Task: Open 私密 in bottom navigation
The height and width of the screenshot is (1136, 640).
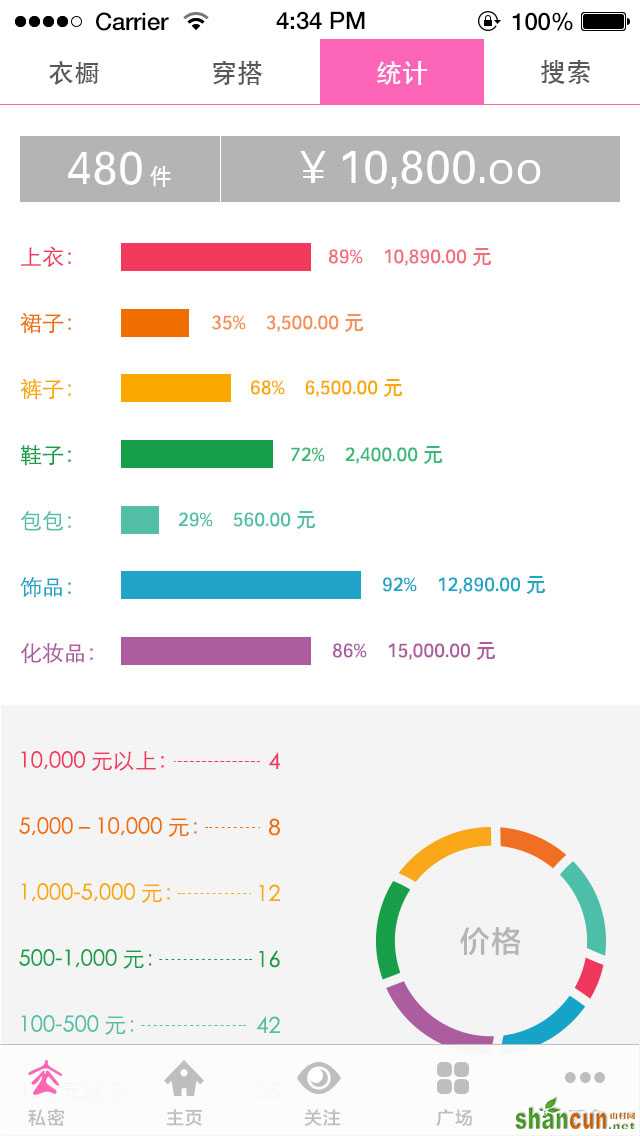Action: pos(46,1091)
